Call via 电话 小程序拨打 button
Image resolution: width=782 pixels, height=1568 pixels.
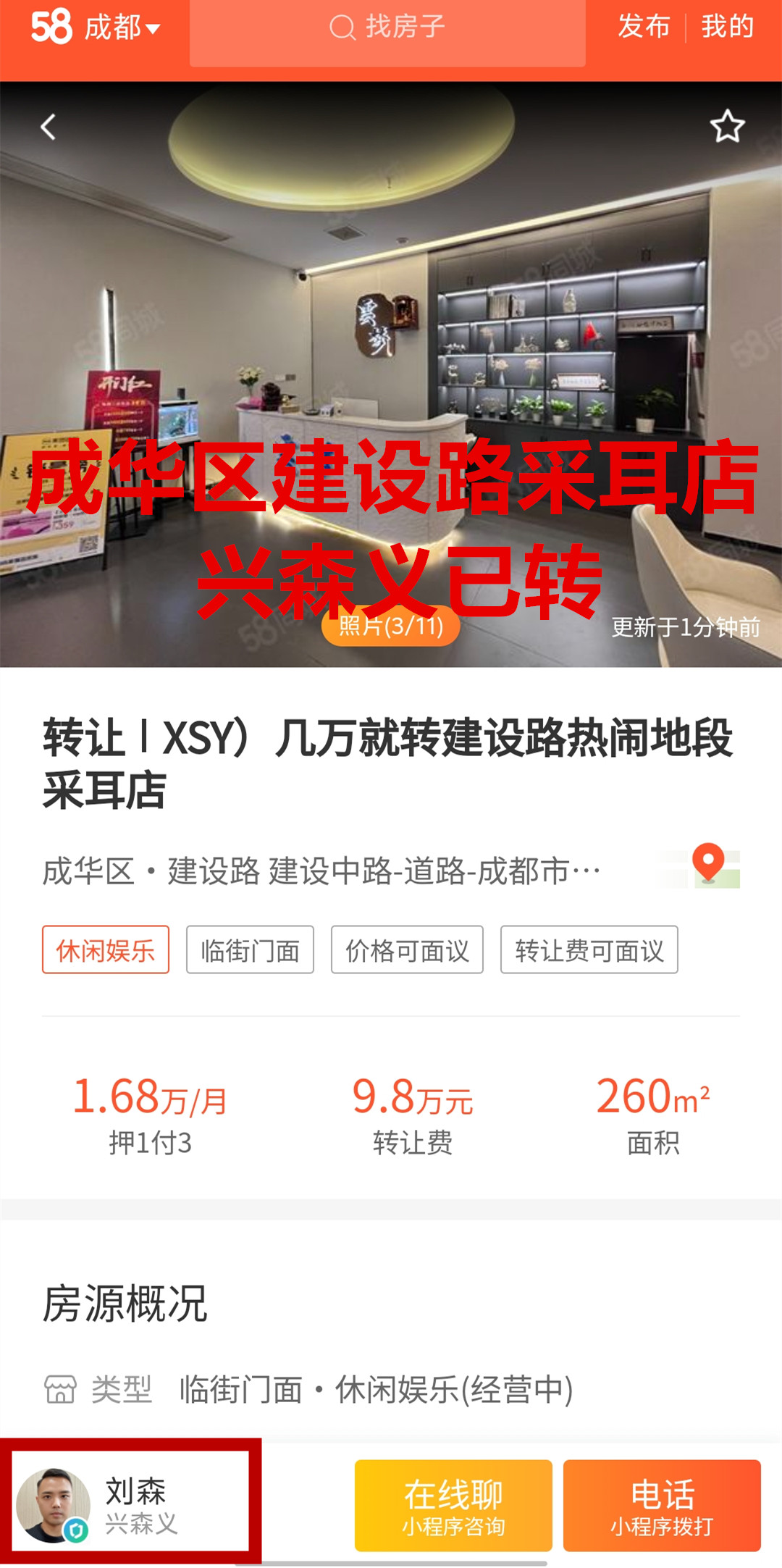click(x=662, y=1505)
